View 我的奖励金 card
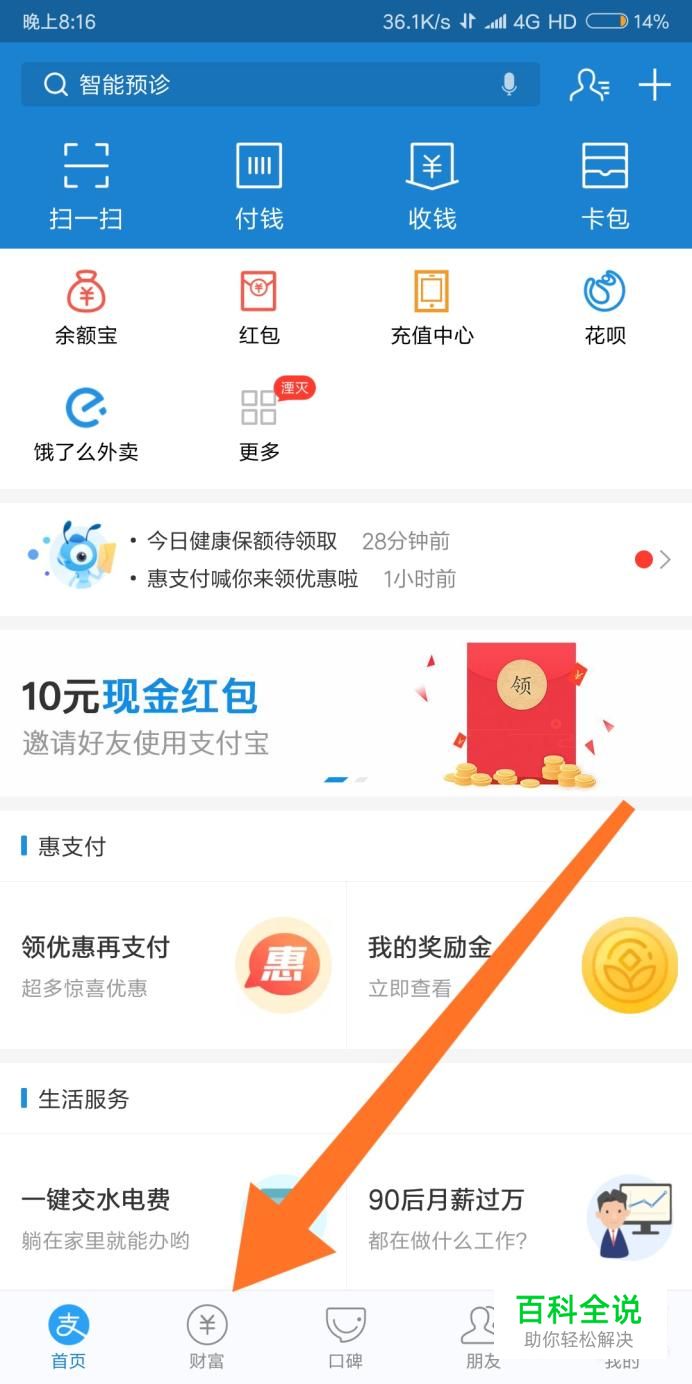The width and height of the screenshot is (692, 1384). [x=520, y=964]
